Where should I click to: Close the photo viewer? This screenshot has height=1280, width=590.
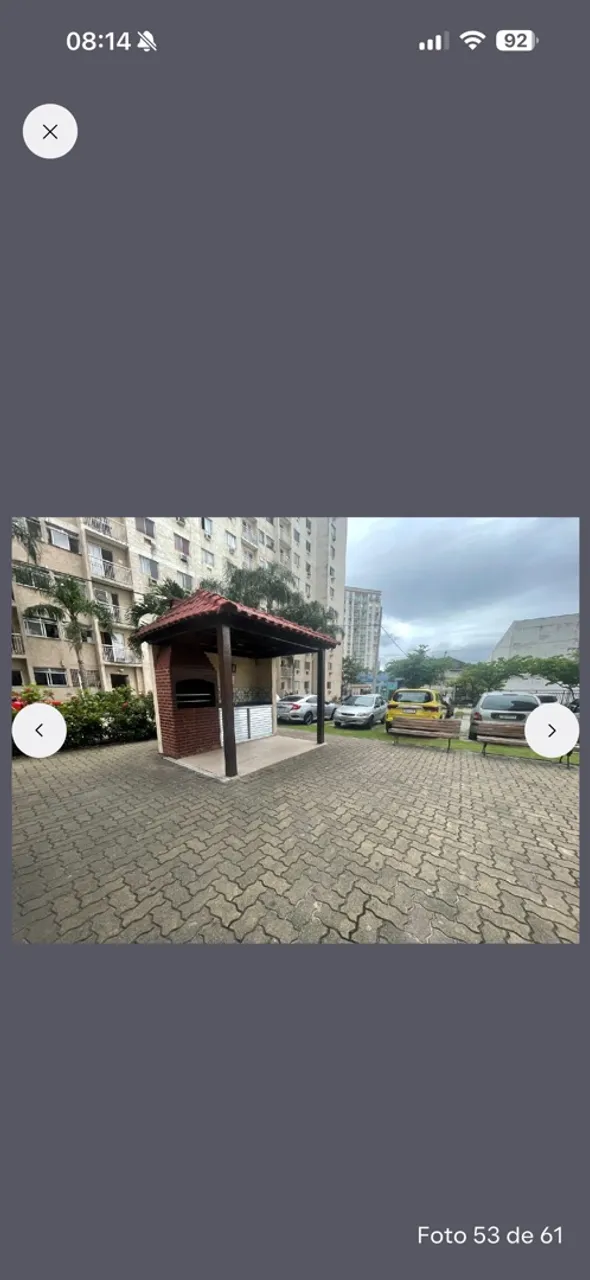pos(50,131)
